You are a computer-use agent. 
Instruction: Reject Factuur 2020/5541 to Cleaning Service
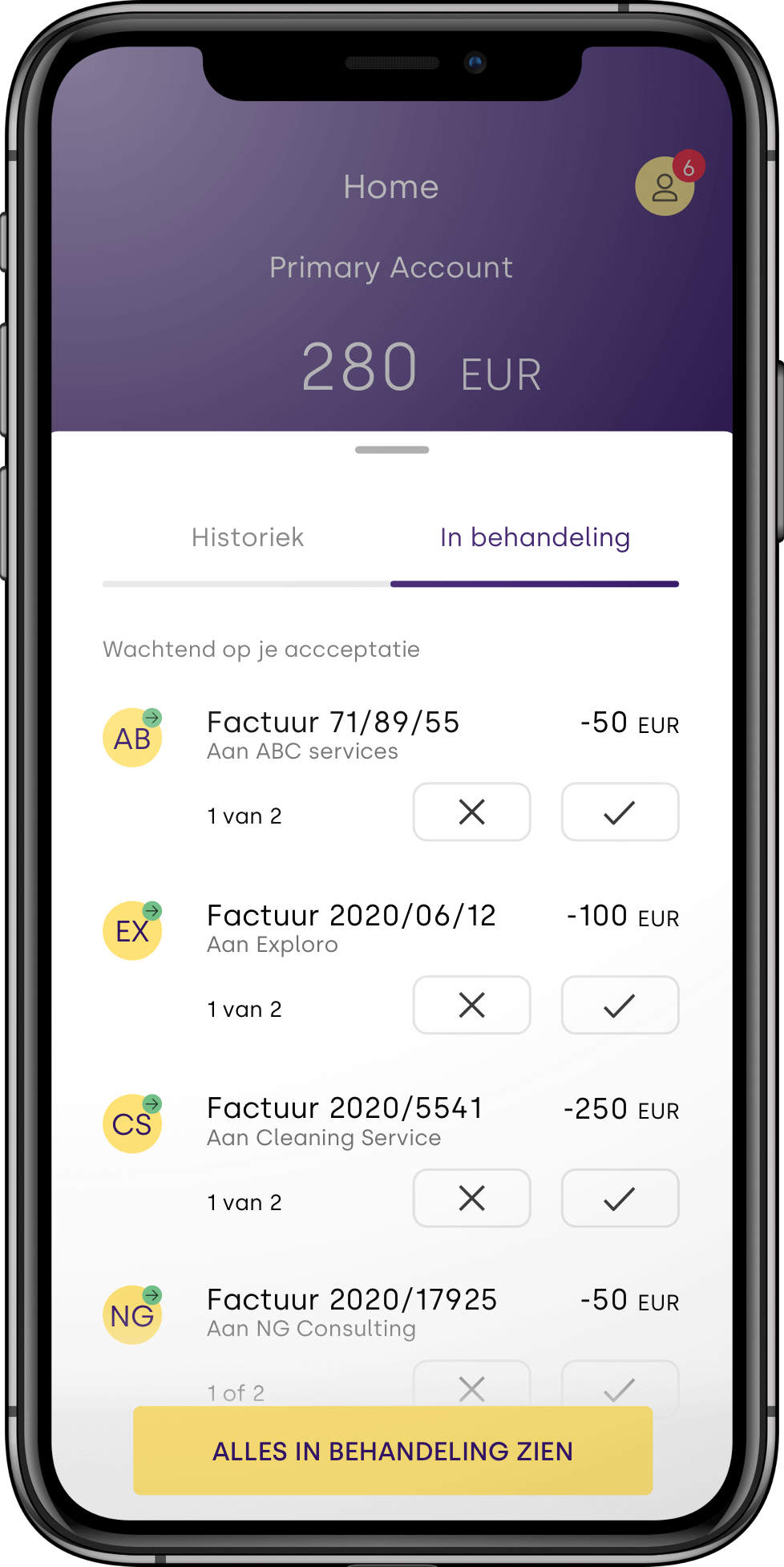[471, 1198]
